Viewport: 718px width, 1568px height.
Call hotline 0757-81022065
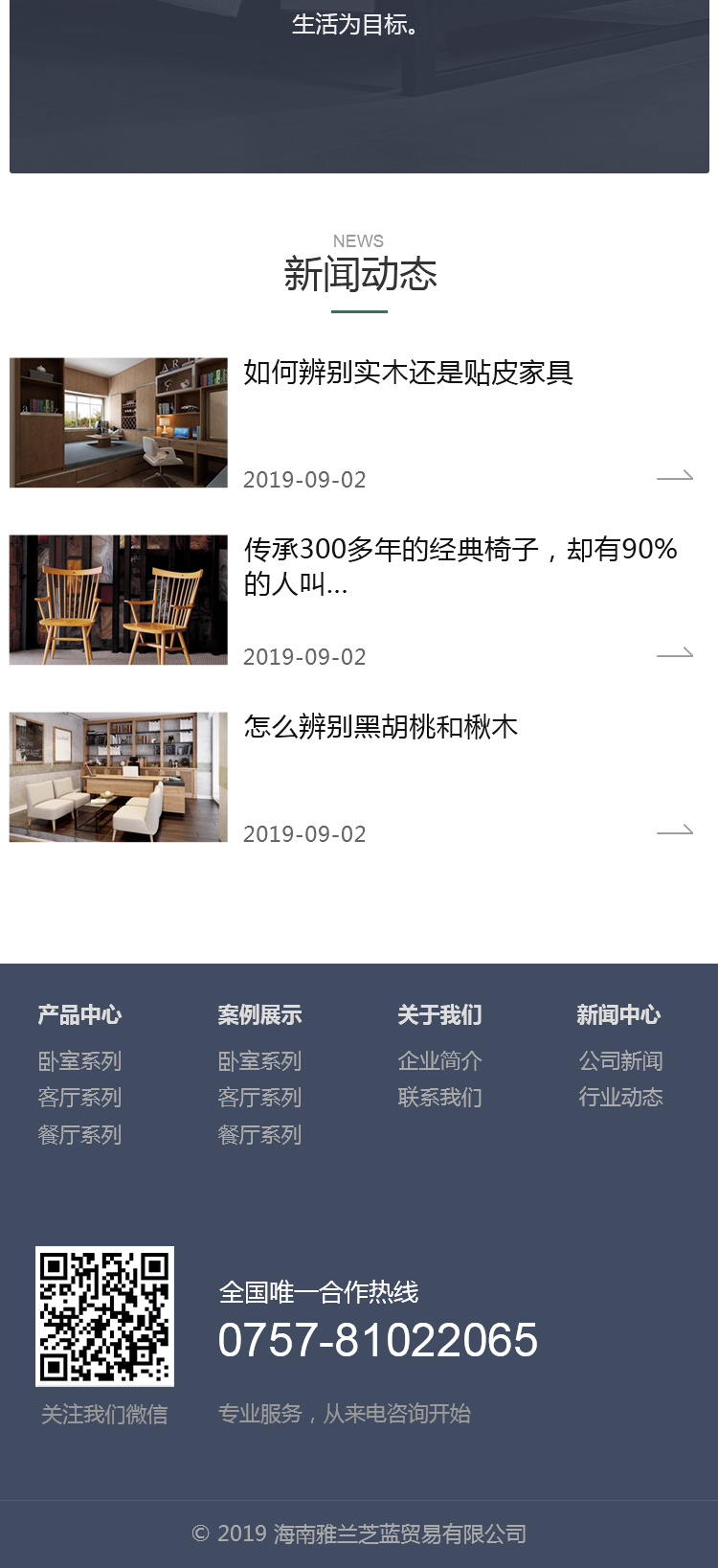tap(377, 1340)
